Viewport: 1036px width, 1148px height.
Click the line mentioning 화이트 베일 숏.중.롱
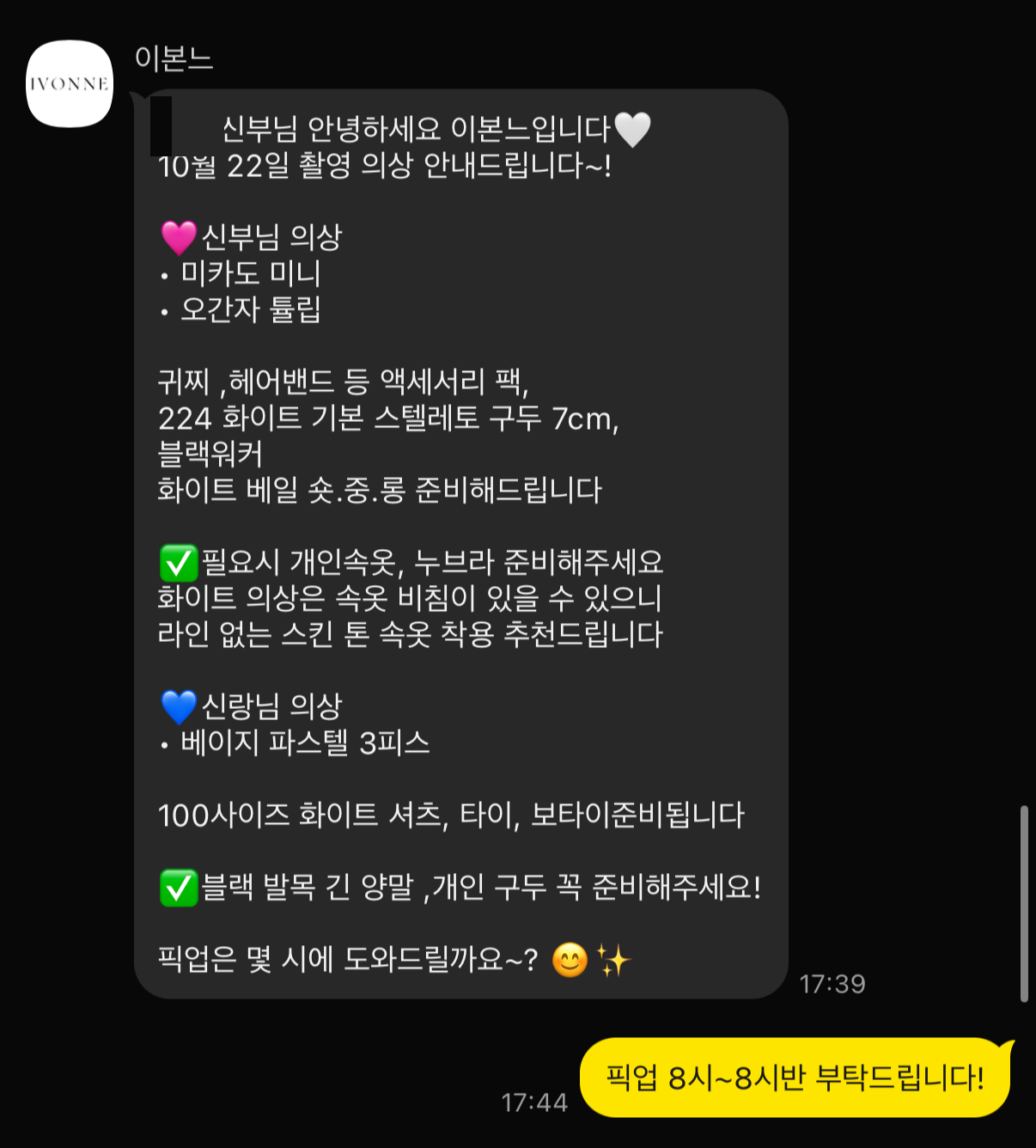(382, 491)
